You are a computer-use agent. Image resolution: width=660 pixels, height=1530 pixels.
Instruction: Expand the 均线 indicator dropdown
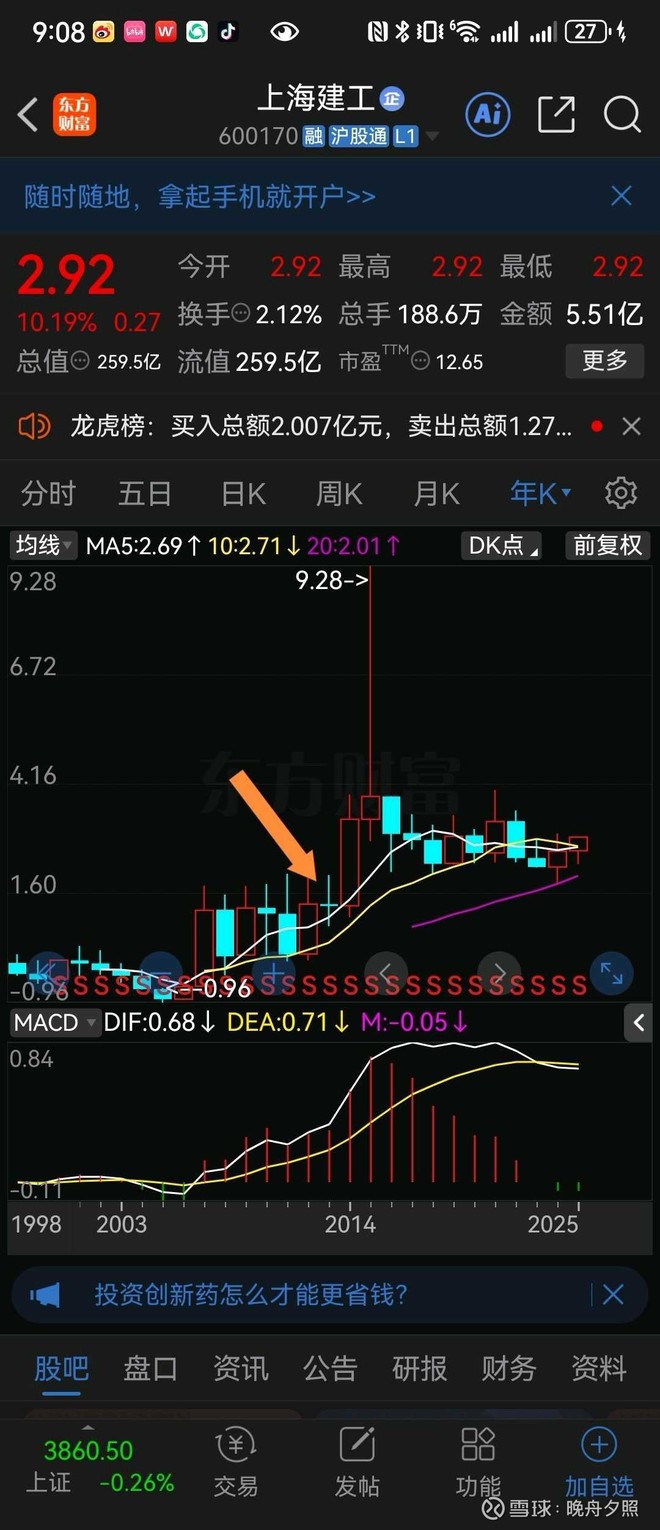[x=44, y=546]
